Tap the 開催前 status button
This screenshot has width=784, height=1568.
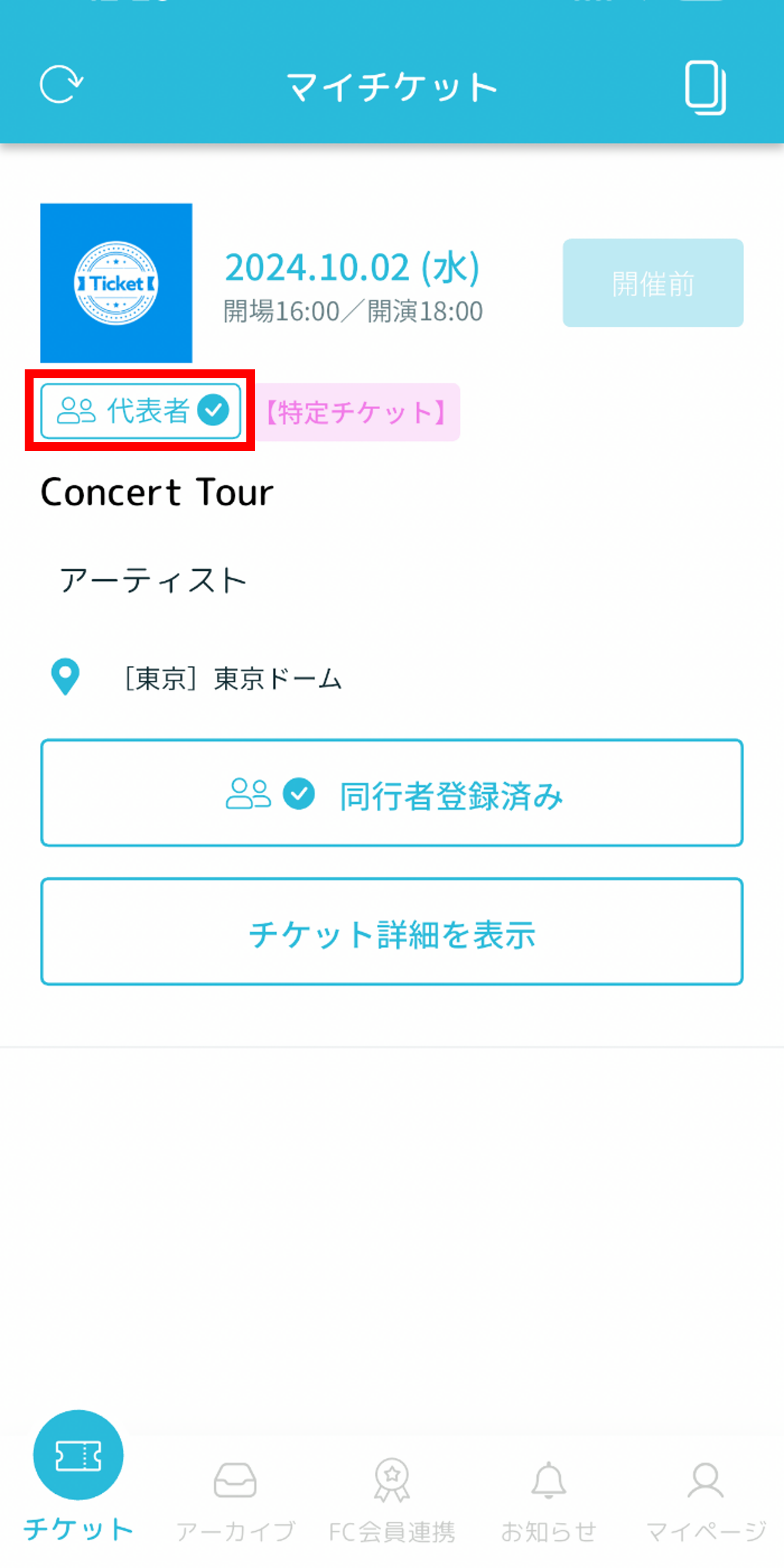(653, 283)
